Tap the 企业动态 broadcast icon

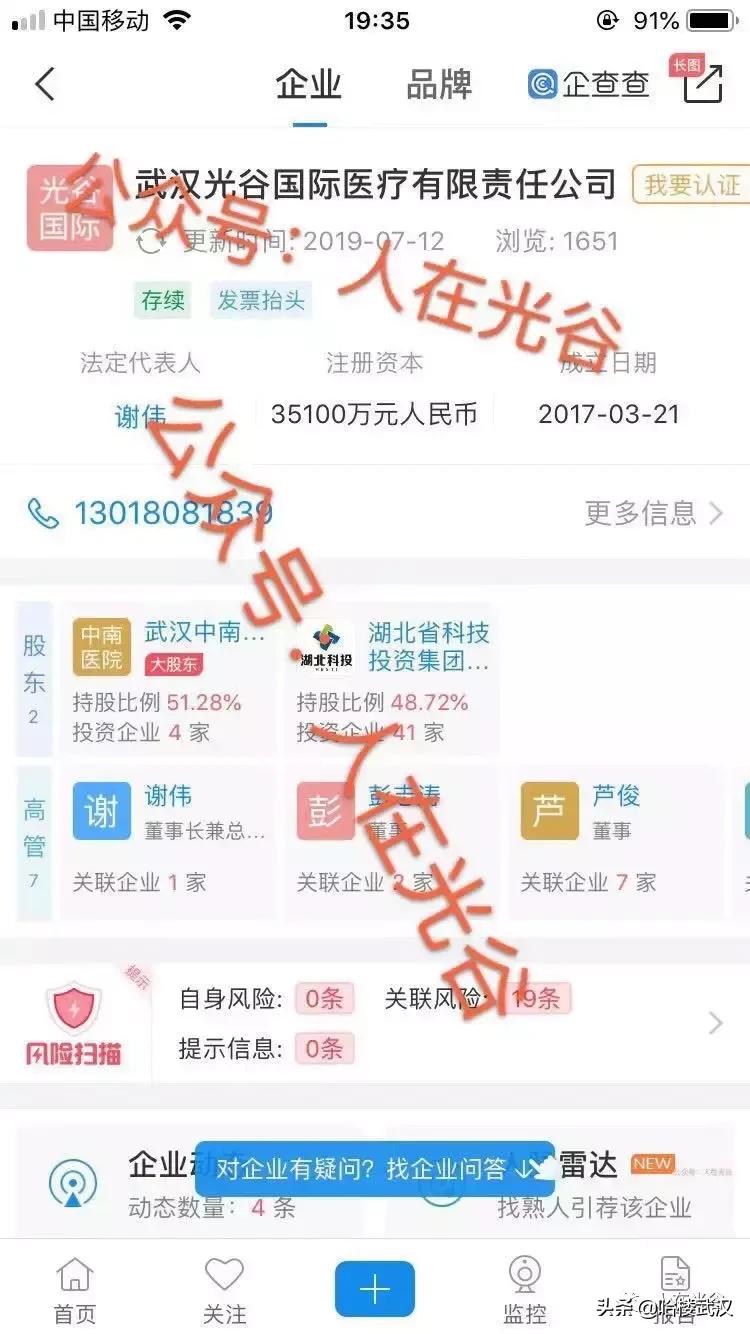point(73,1179)
